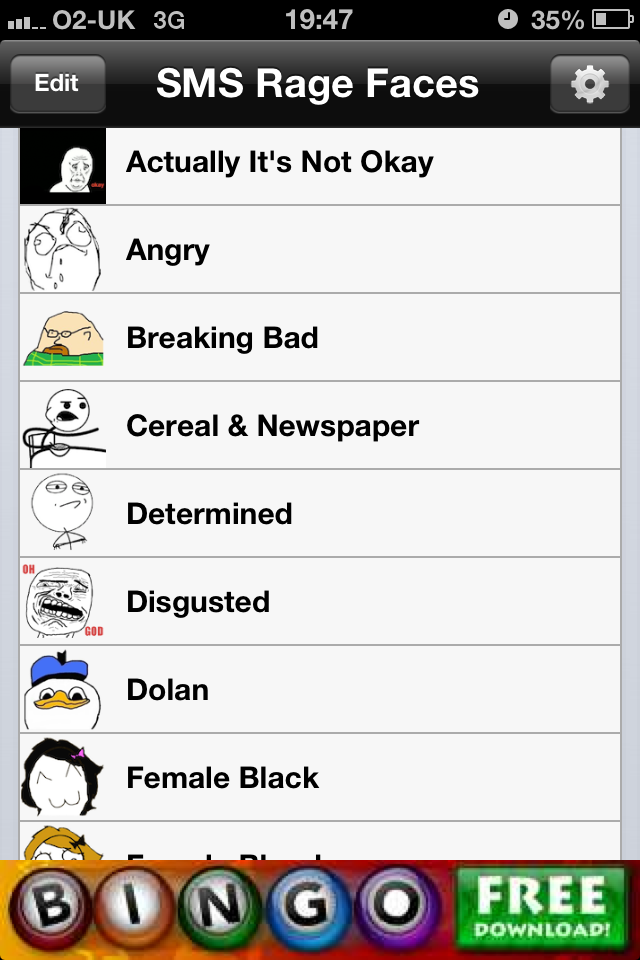Open the settings gear

click(x=589, y=84)
